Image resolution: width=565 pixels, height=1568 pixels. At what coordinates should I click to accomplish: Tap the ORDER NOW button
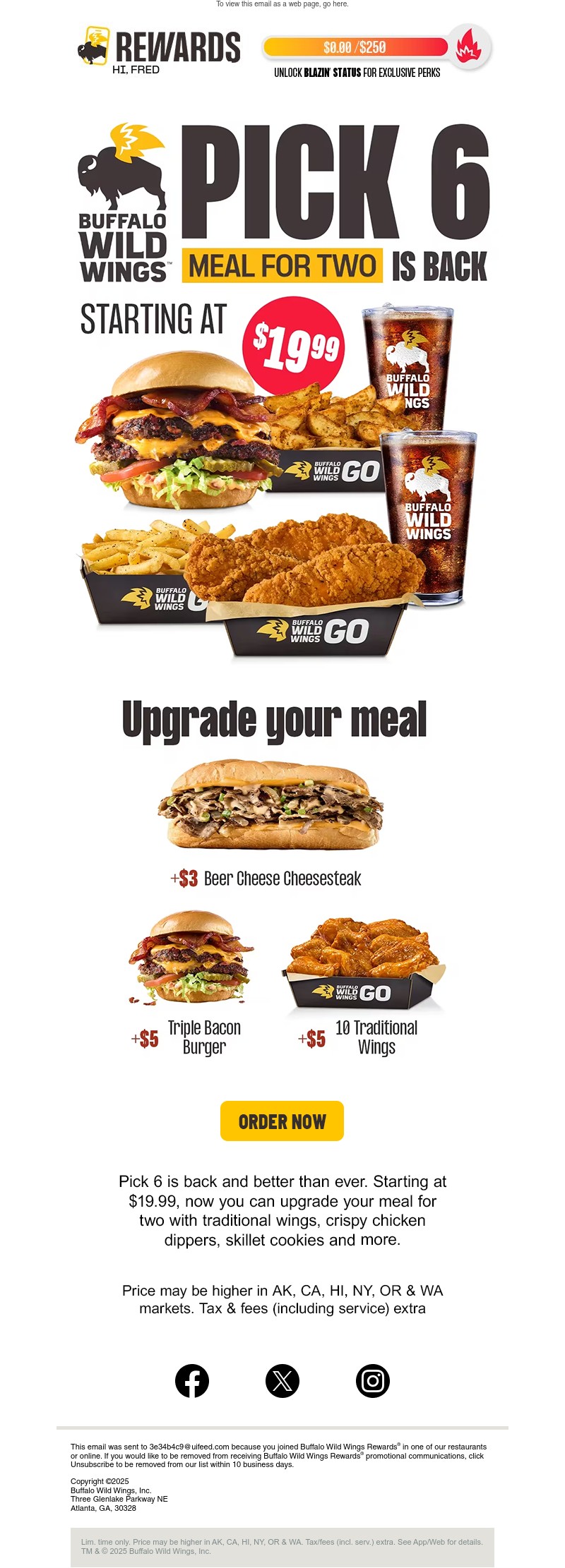pyautogui.click(x=282, y=1121)
